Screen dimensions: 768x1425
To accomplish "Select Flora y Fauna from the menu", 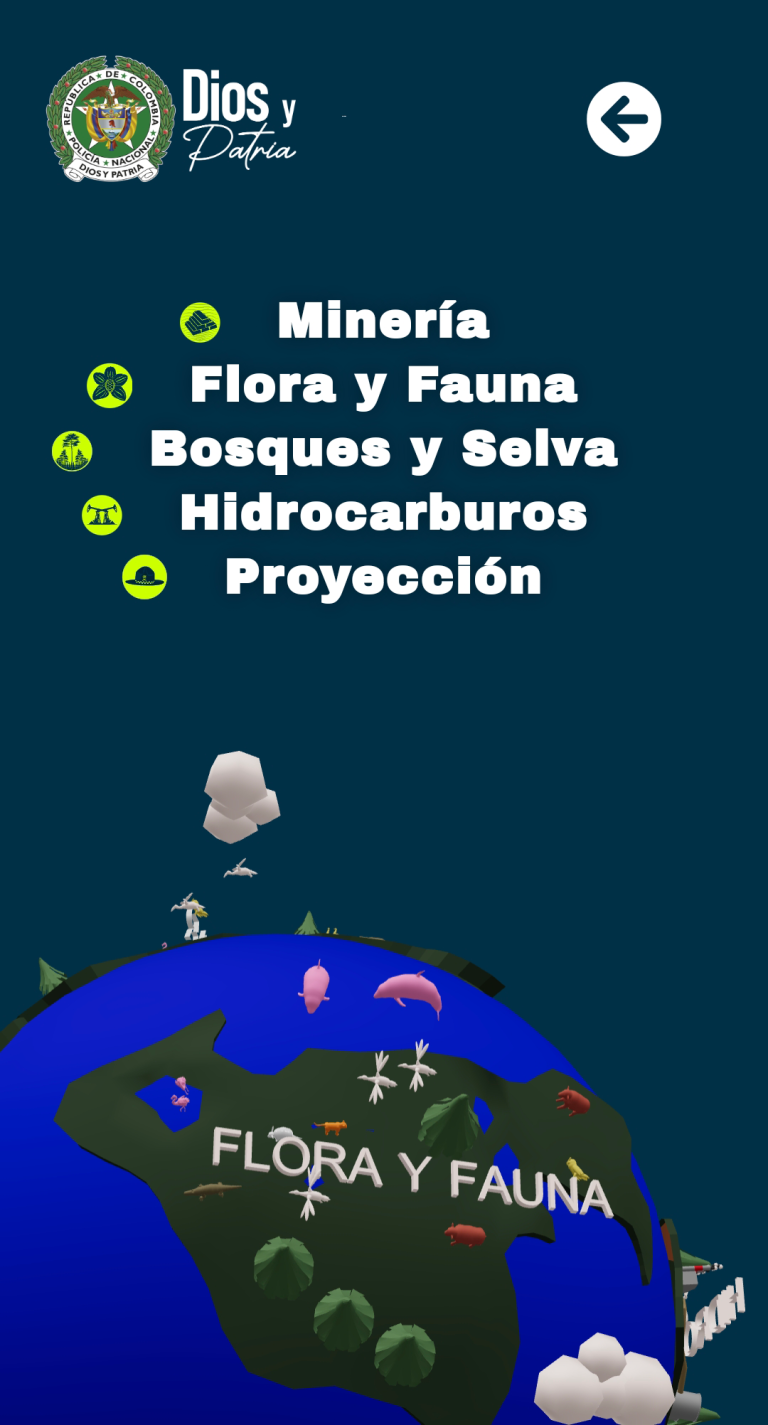I will click(383, 385).
